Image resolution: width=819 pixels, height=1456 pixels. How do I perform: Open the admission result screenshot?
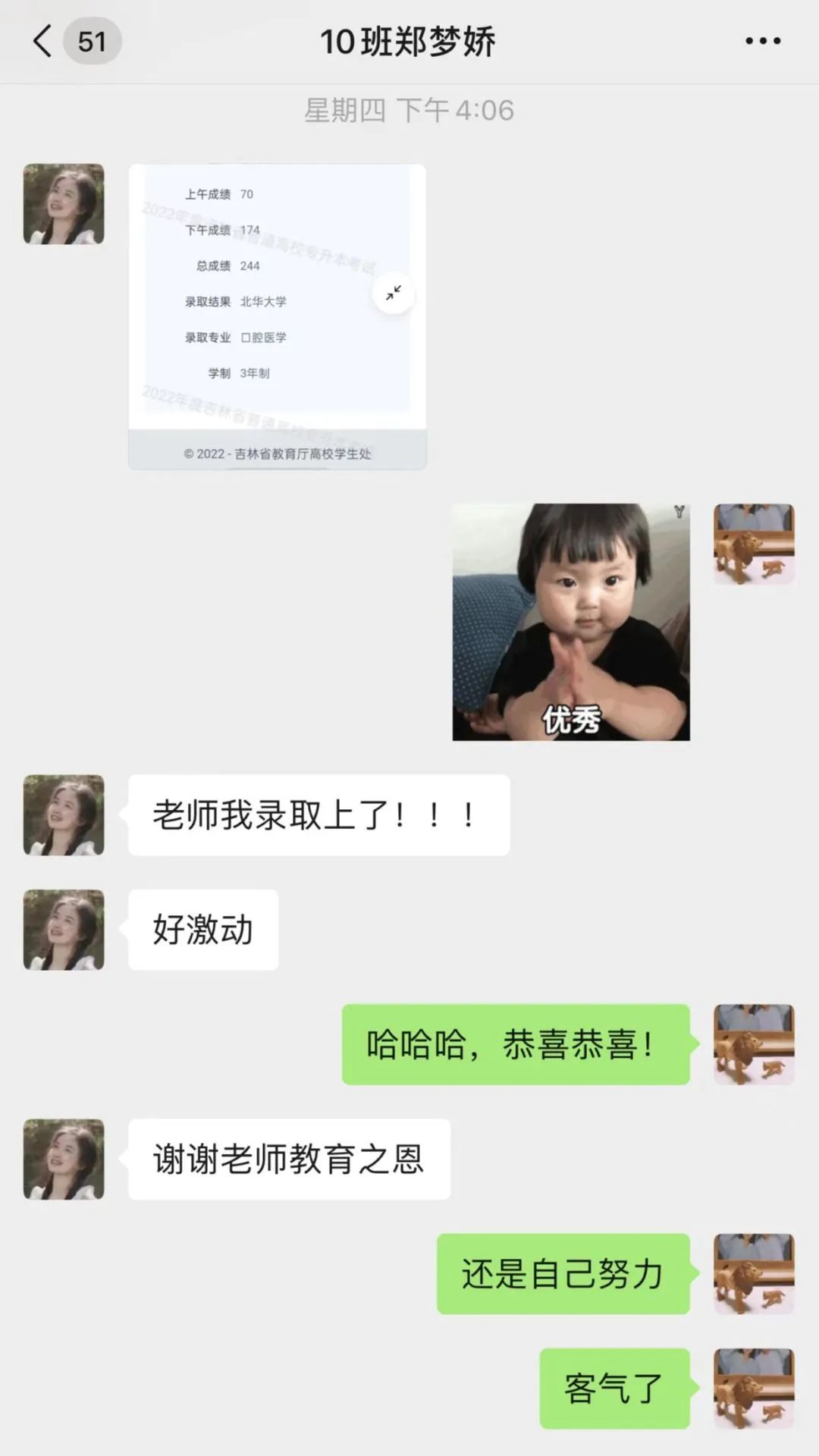277,316
